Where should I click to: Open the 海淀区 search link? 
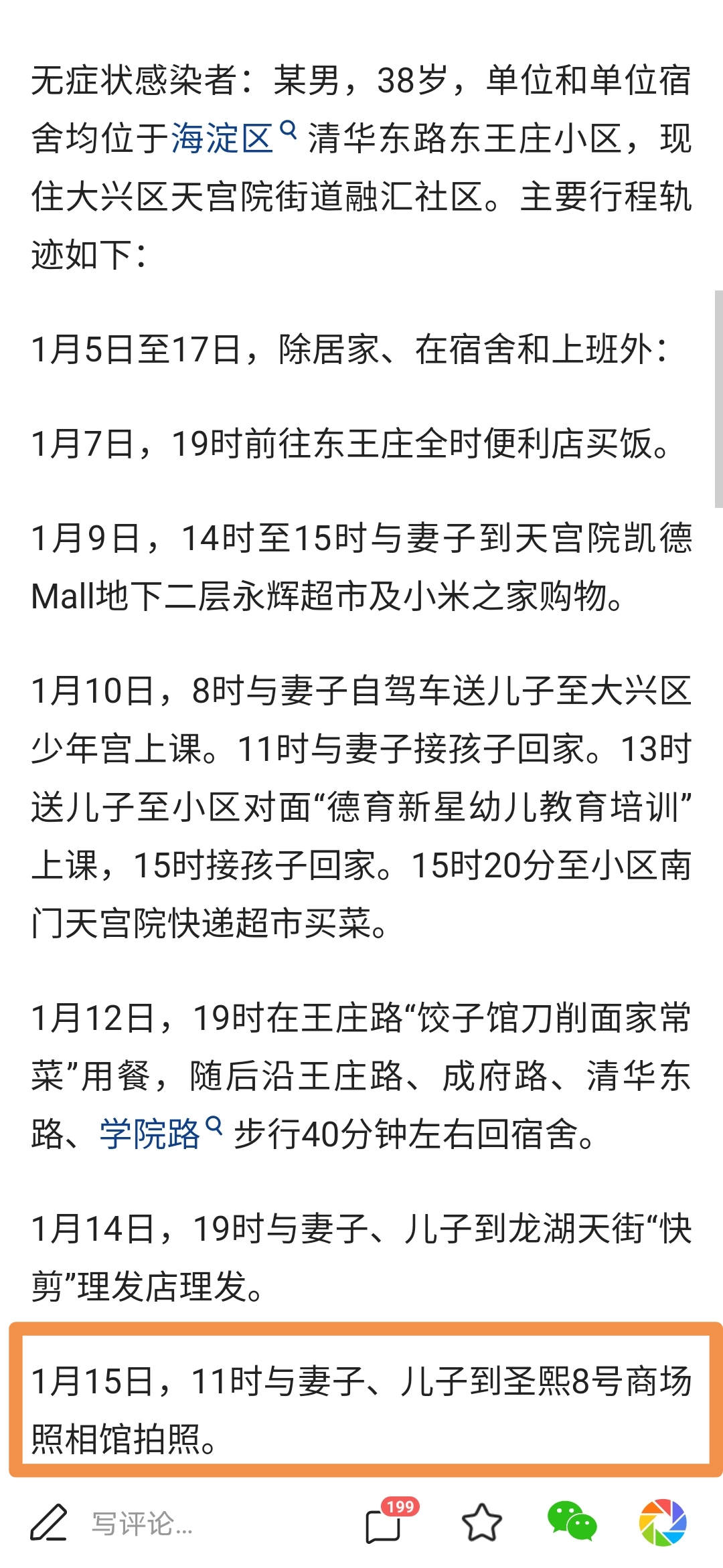pos(234,139)
